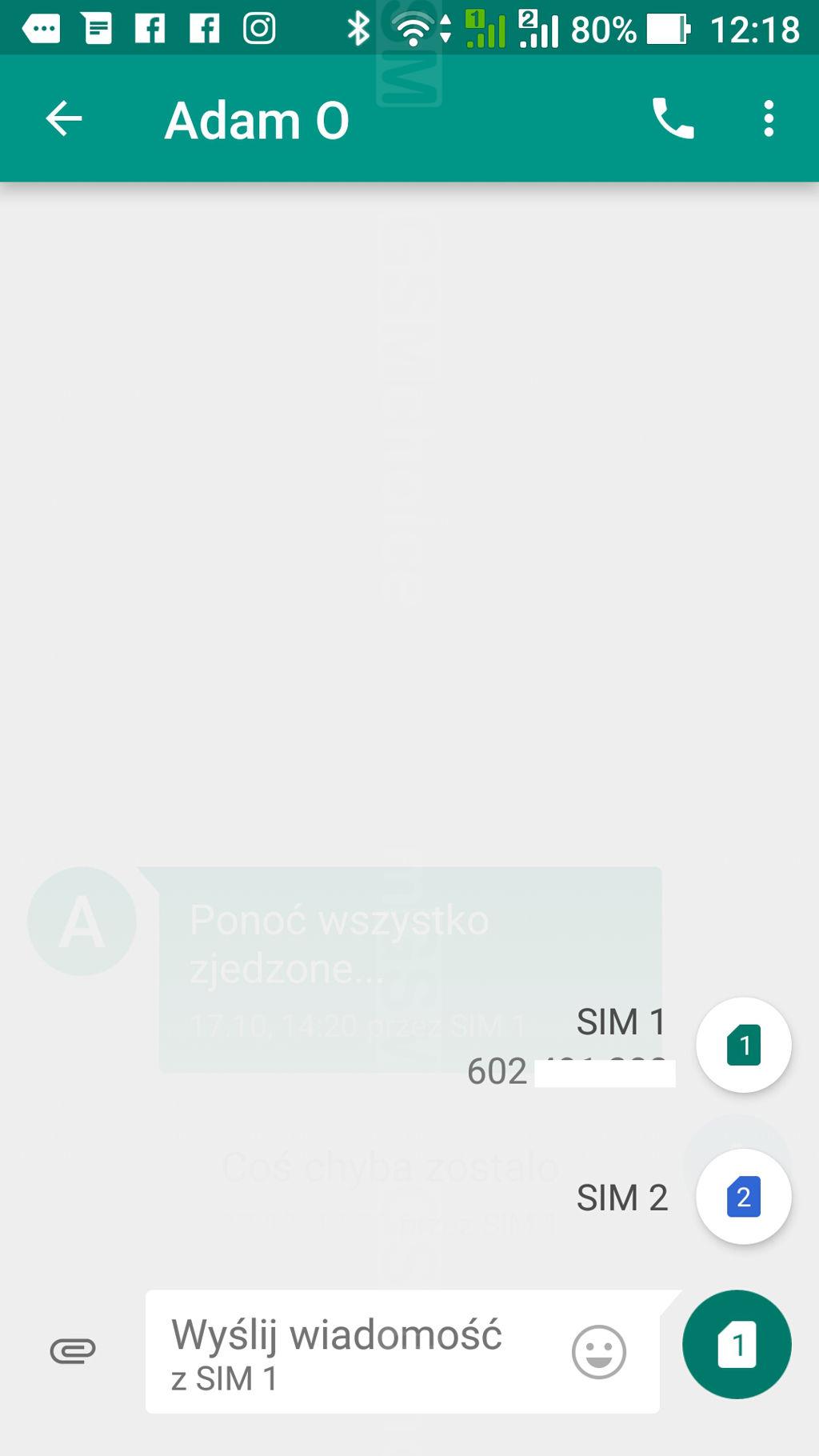Go back using the arrow icon
Image resolution: width=819 pixels, height=1456 pixels.
pos(64,119)
